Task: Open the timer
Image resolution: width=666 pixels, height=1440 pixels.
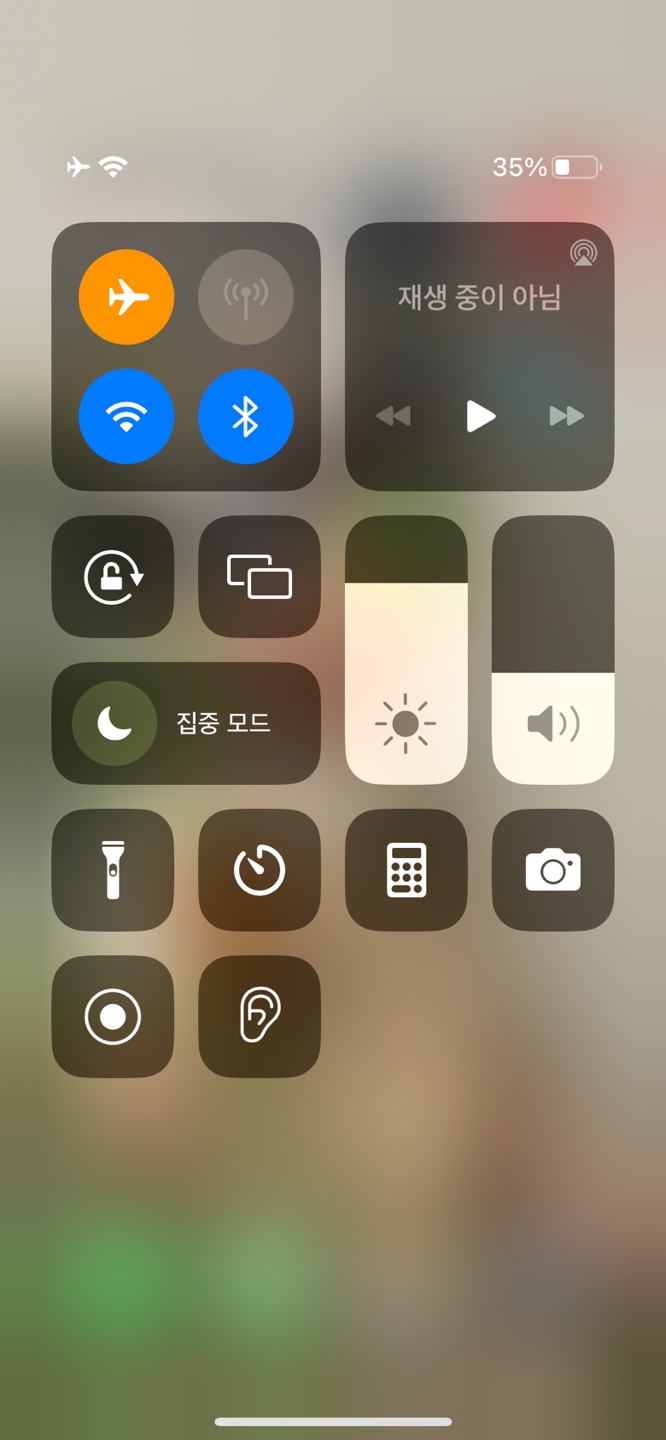Action: (x=260, y=870)
